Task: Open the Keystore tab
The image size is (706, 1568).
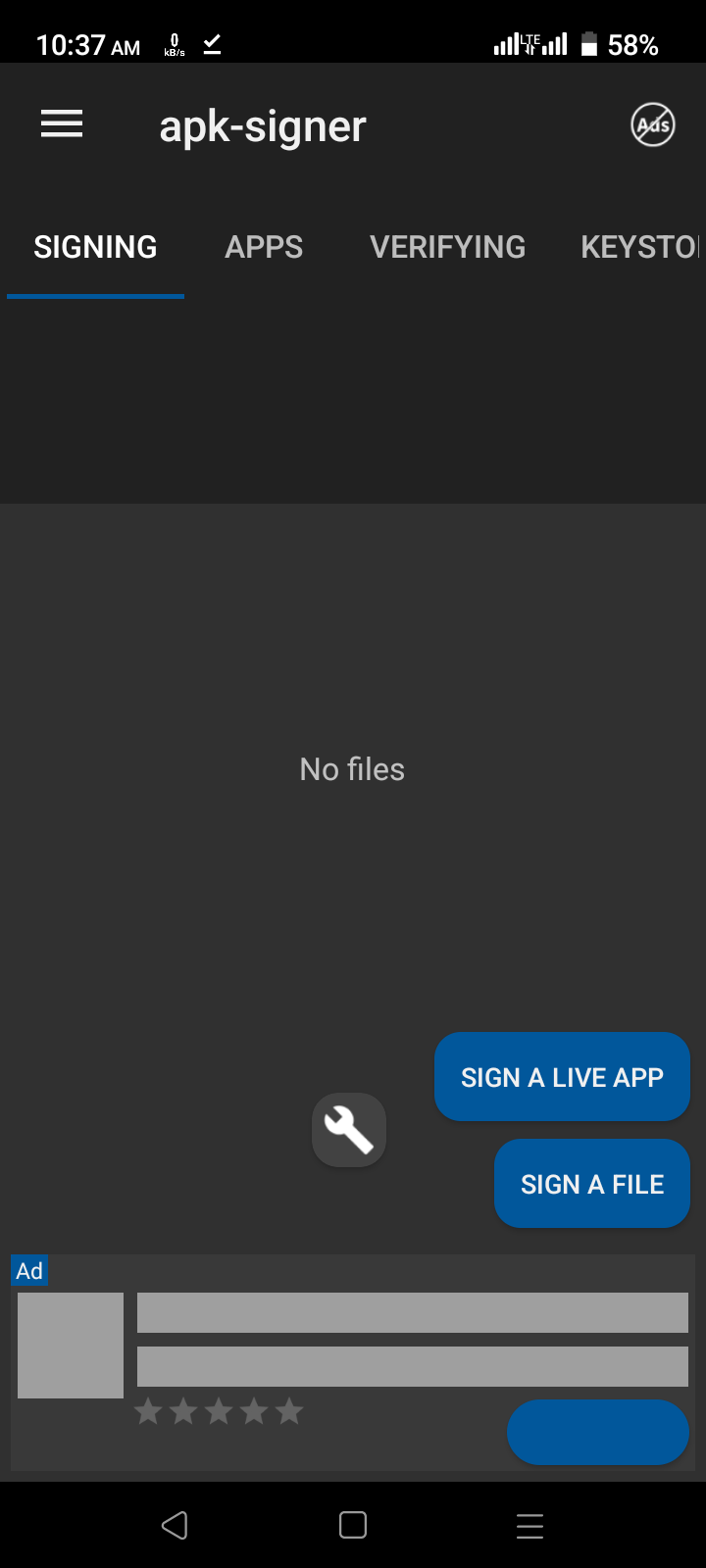Action: point(640,247)
